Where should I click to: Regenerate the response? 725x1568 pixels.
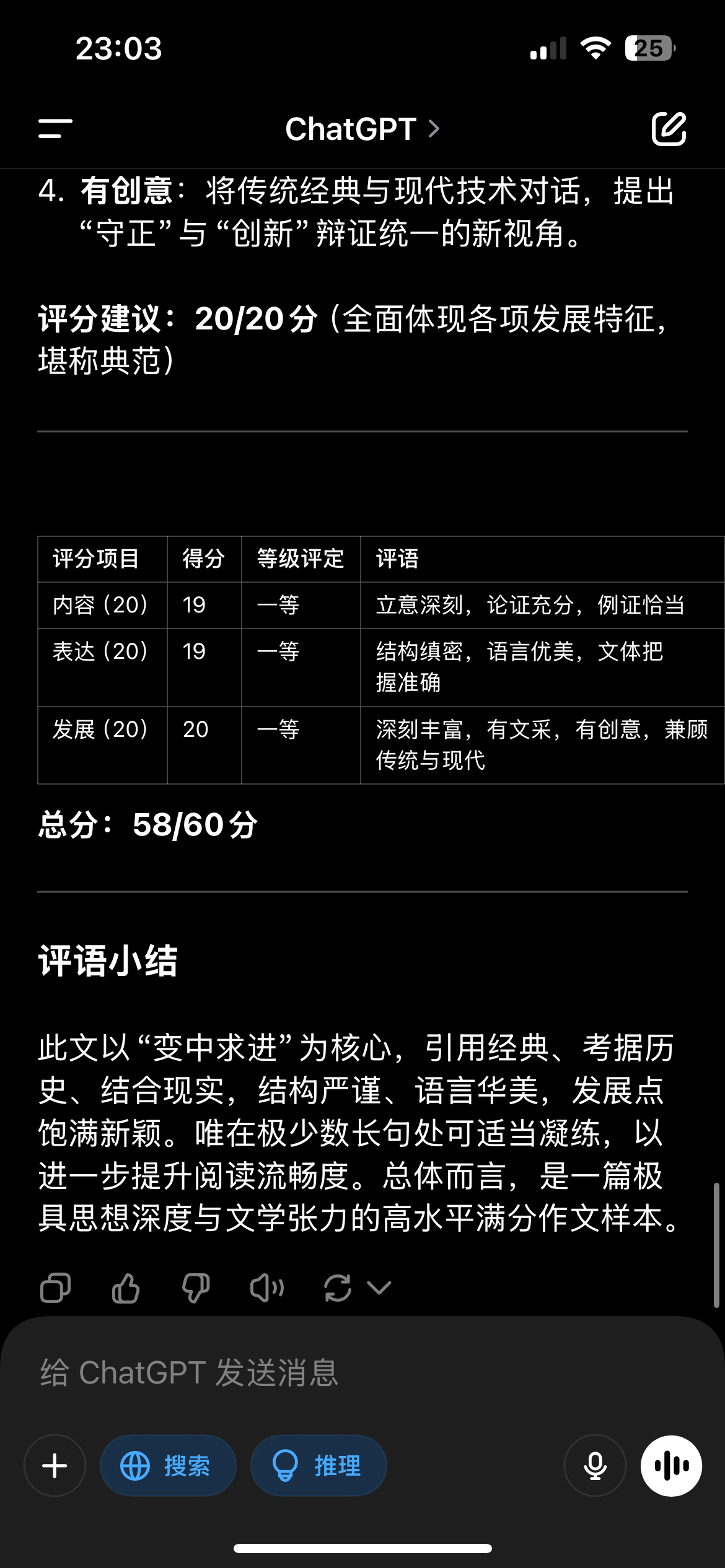pyautogui.click(x=338, y=1288)
